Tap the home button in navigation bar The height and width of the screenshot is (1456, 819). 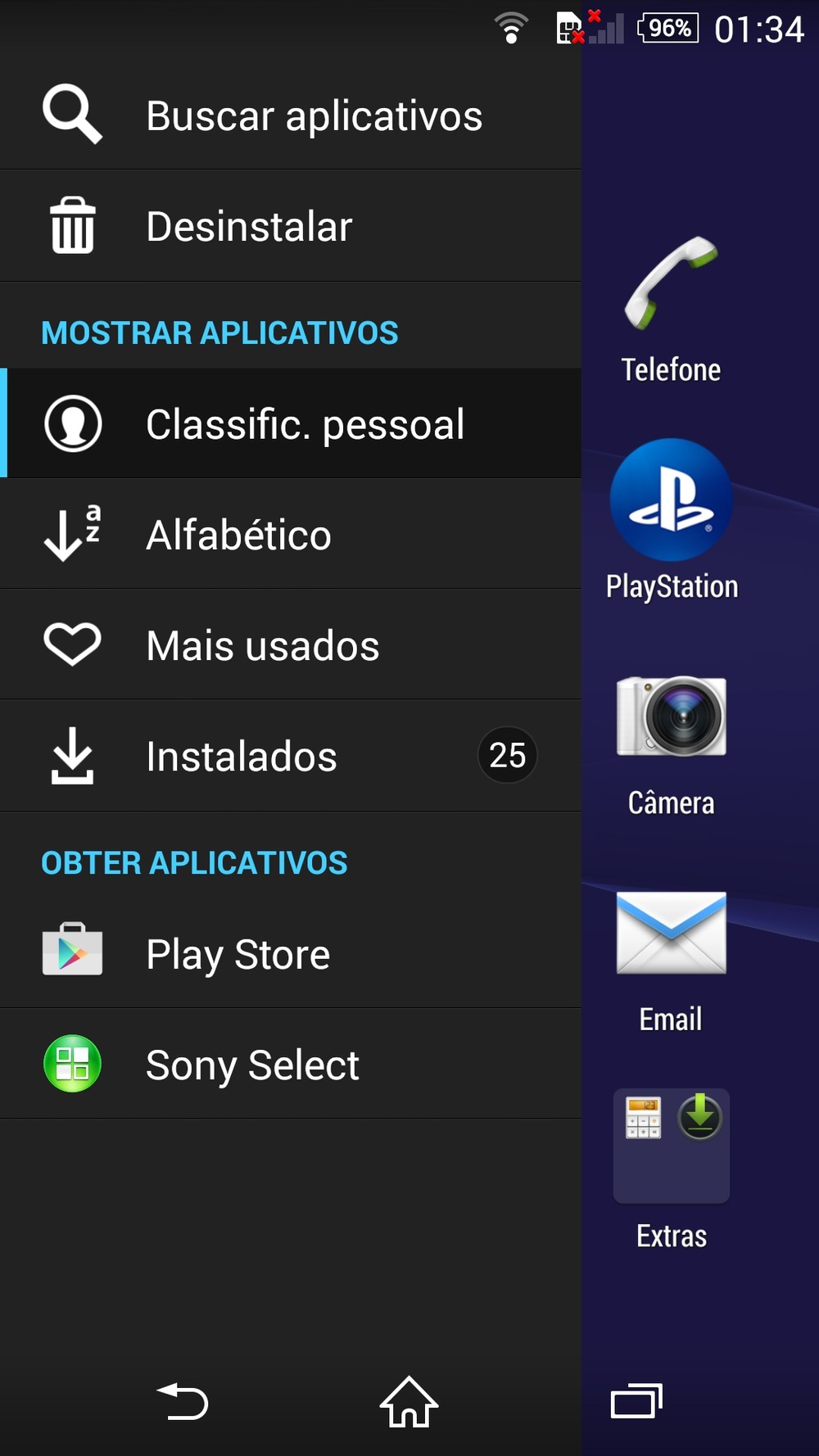[x=409, y=1401]
